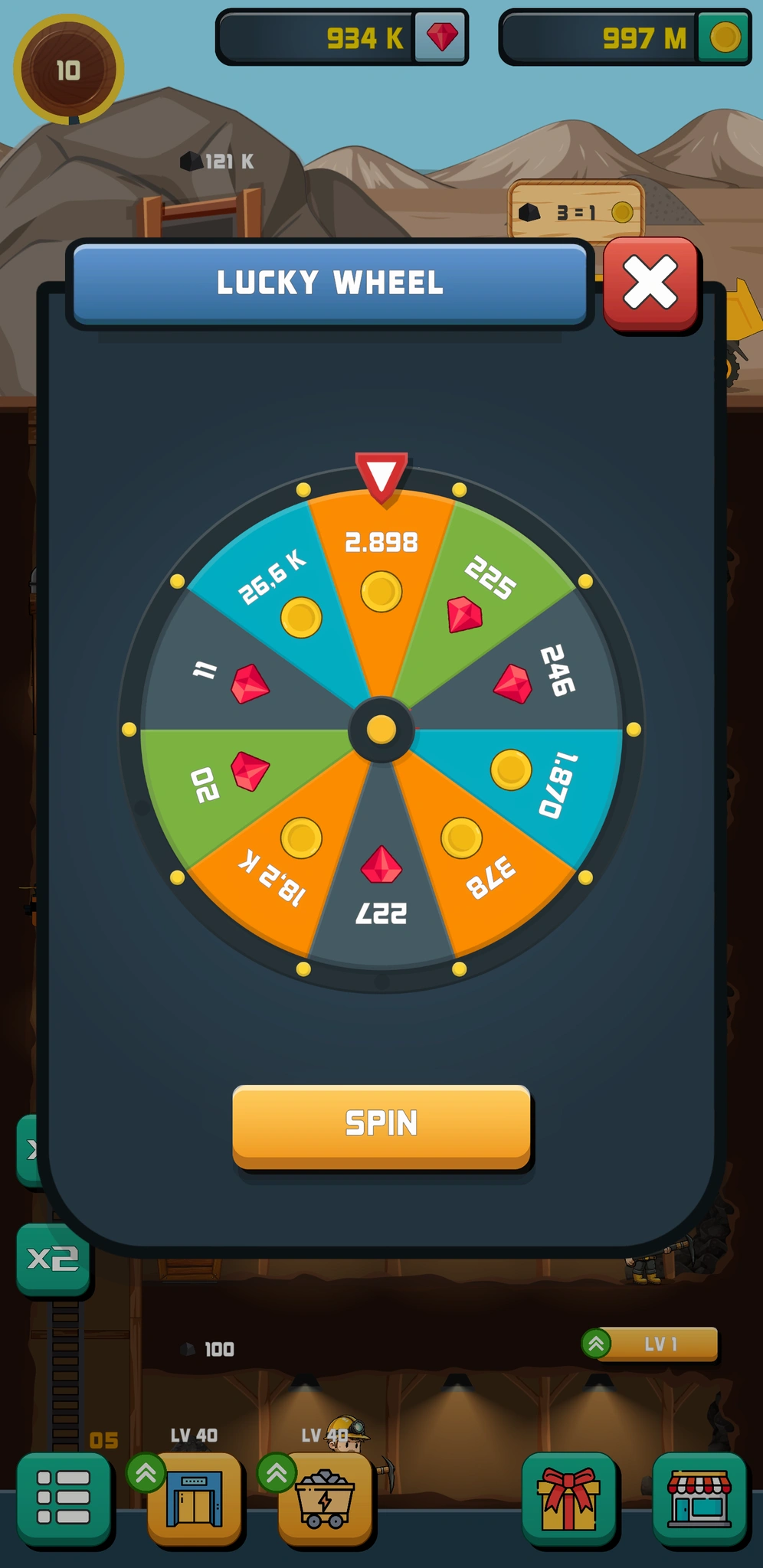The width and height of the screenshot is (763, 1568).
Task: Open the shop store icon
Action: (699, 1499)
